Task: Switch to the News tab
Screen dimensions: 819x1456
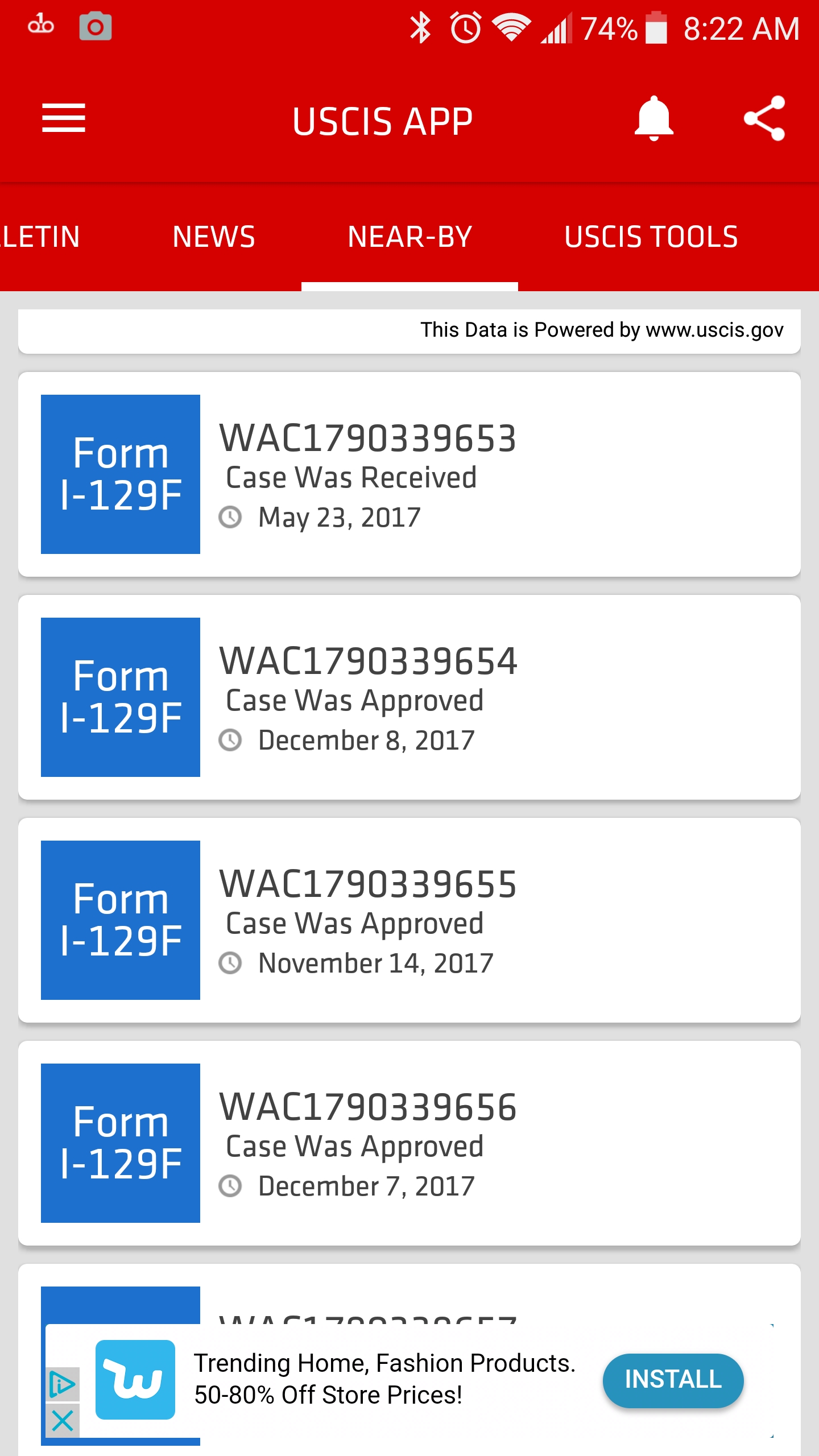Action: (214, 237)
